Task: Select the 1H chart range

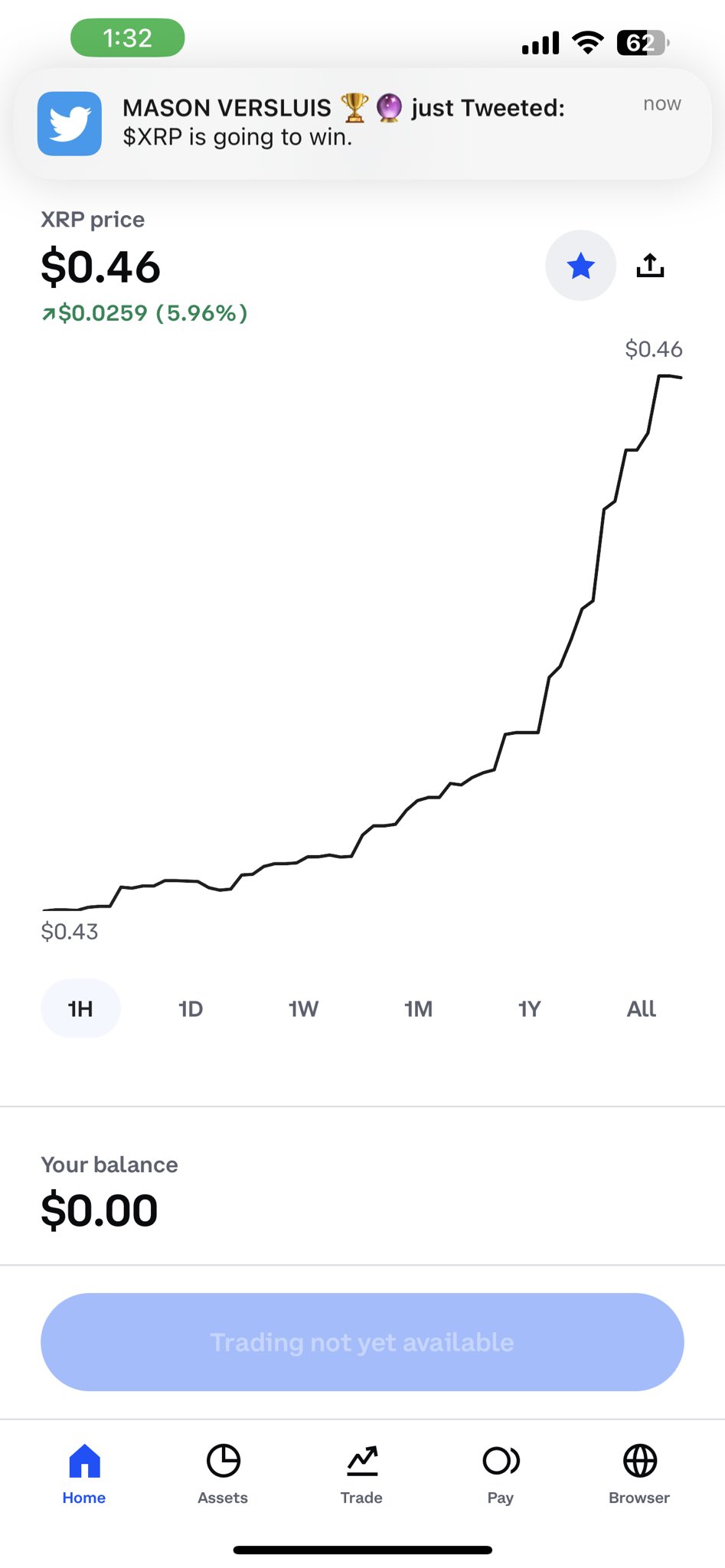Action: [x=80, y=1008]
